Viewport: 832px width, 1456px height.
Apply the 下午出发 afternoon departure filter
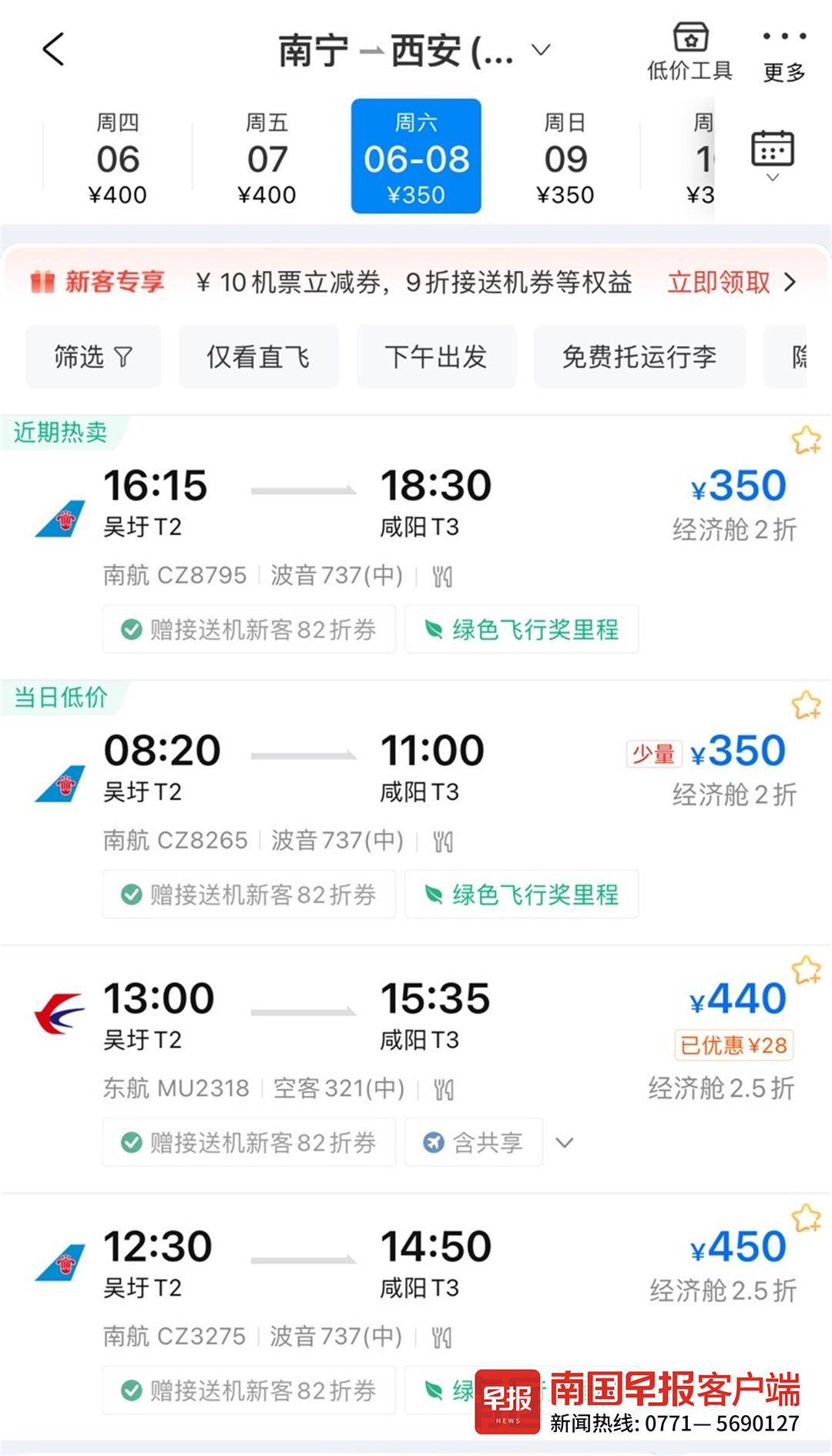click(435, 356)
